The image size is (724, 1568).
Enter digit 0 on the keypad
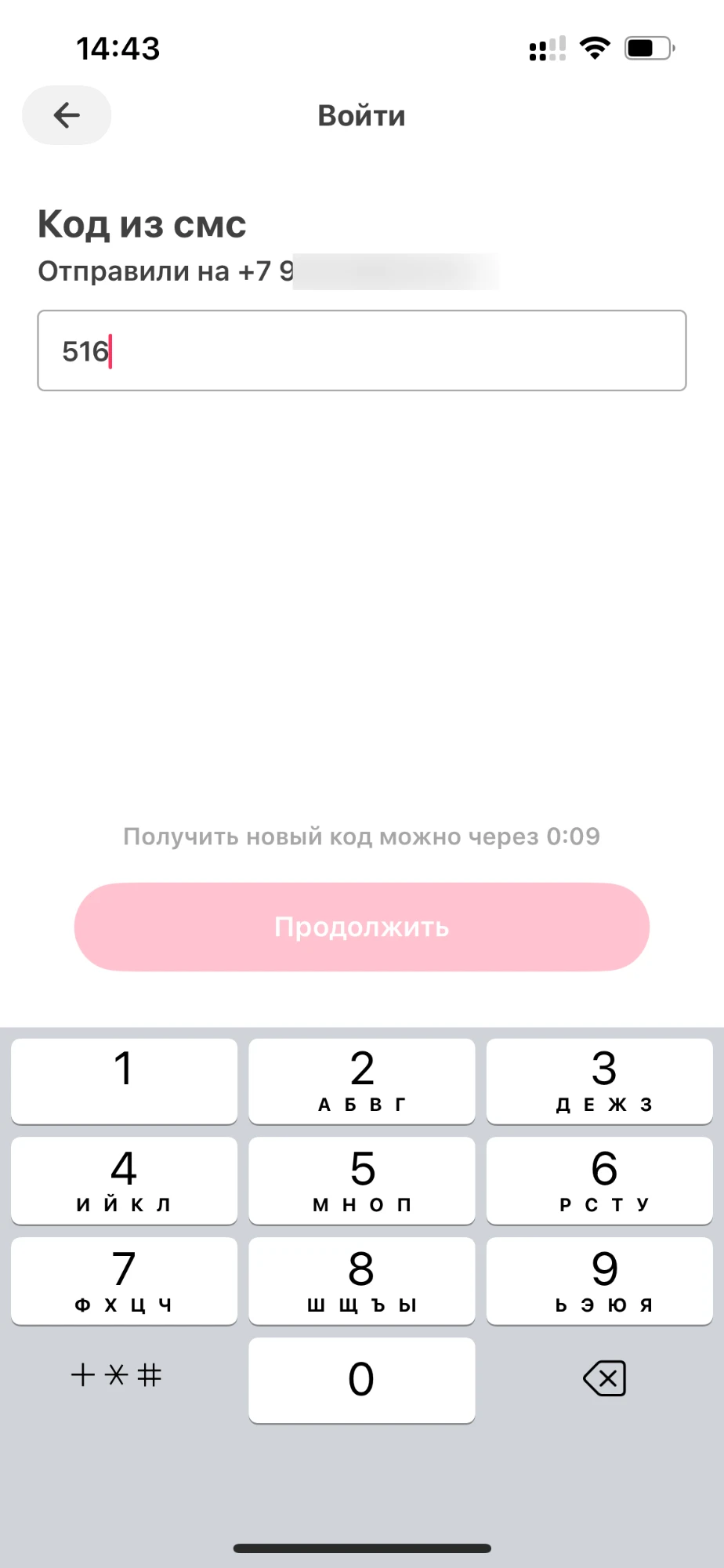361,1380
